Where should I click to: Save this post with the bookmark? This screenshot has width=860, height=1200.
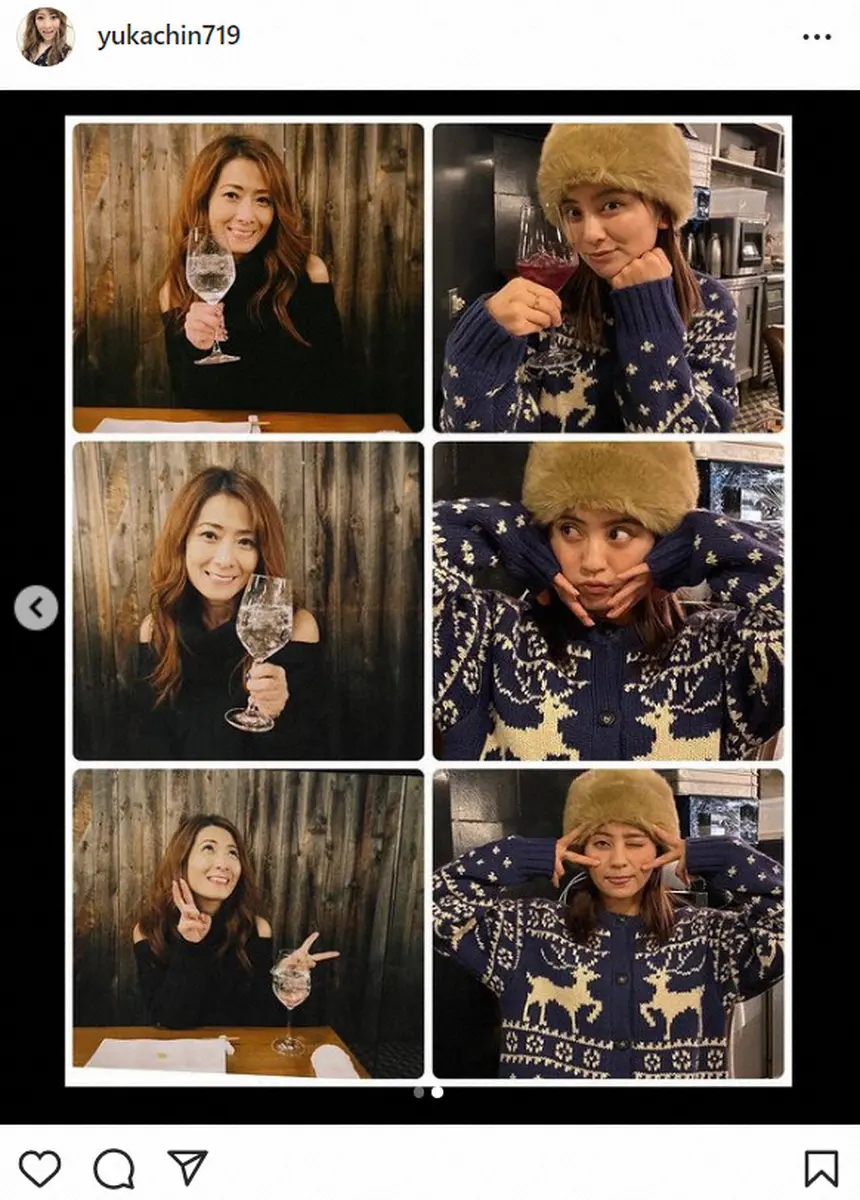(820, 1167)
